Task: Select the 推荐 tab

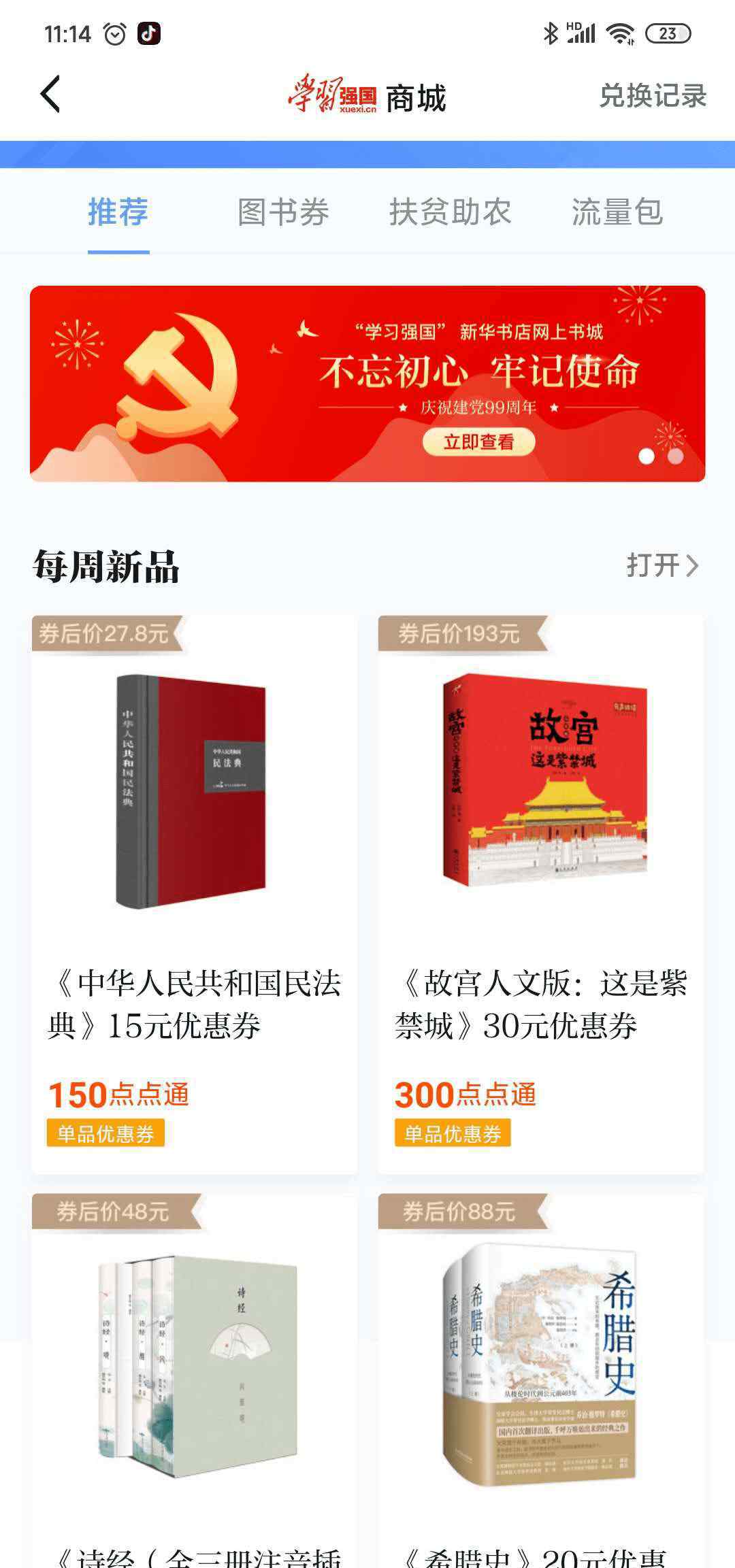Action: point(118,212)
